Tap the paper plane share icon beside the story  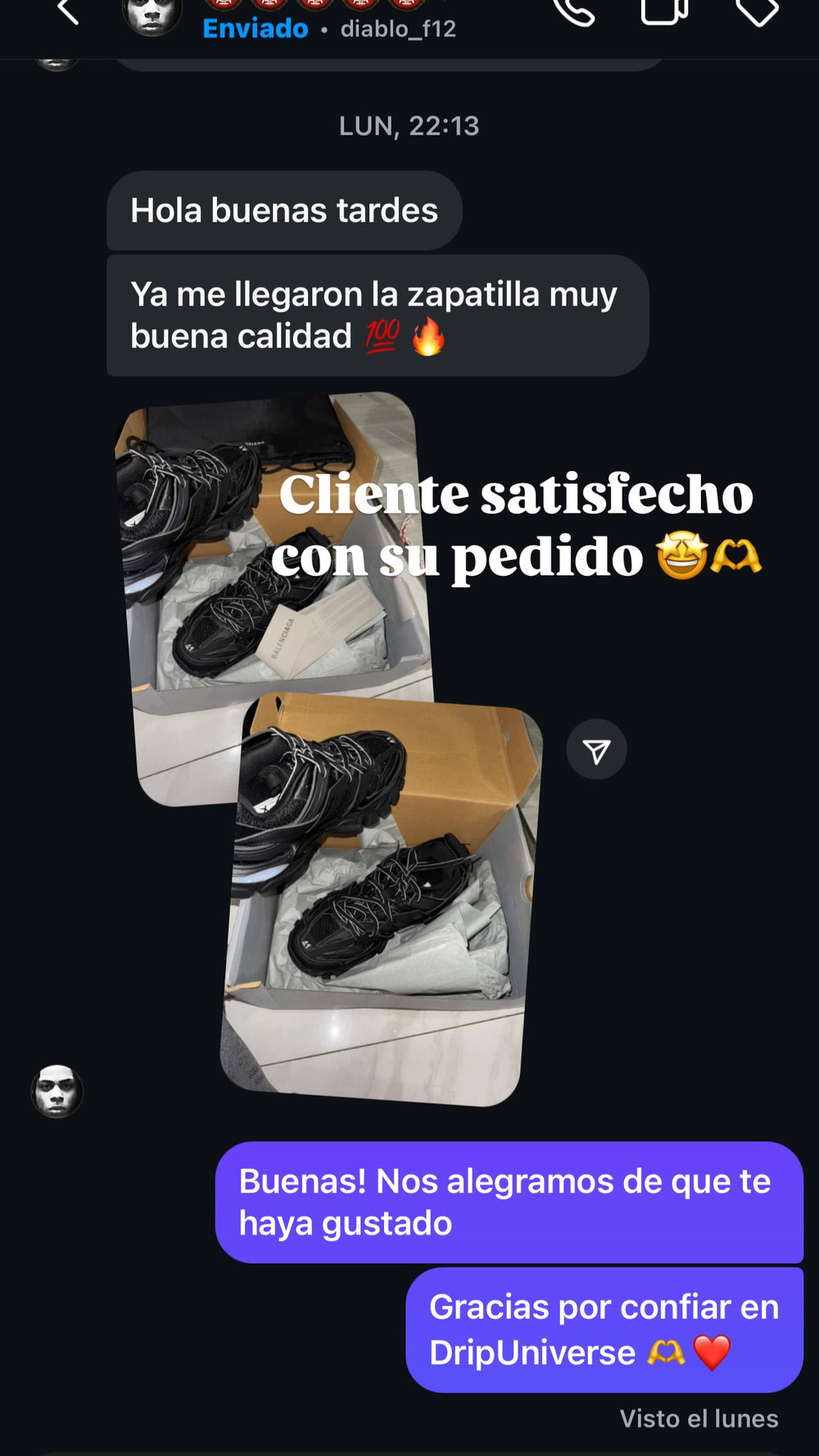coord(596,749)
